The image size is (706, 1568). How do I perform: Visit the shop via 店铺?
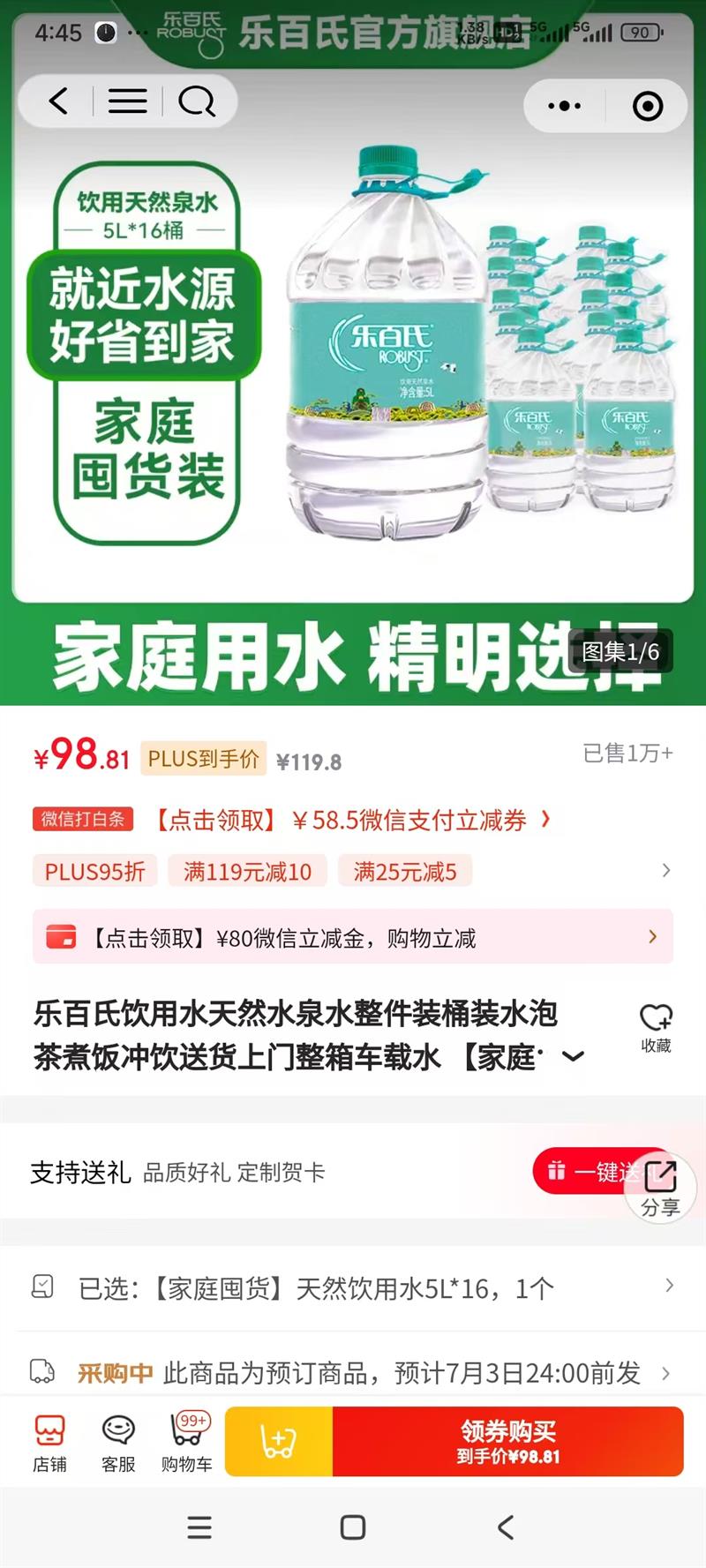[50, 1442]
